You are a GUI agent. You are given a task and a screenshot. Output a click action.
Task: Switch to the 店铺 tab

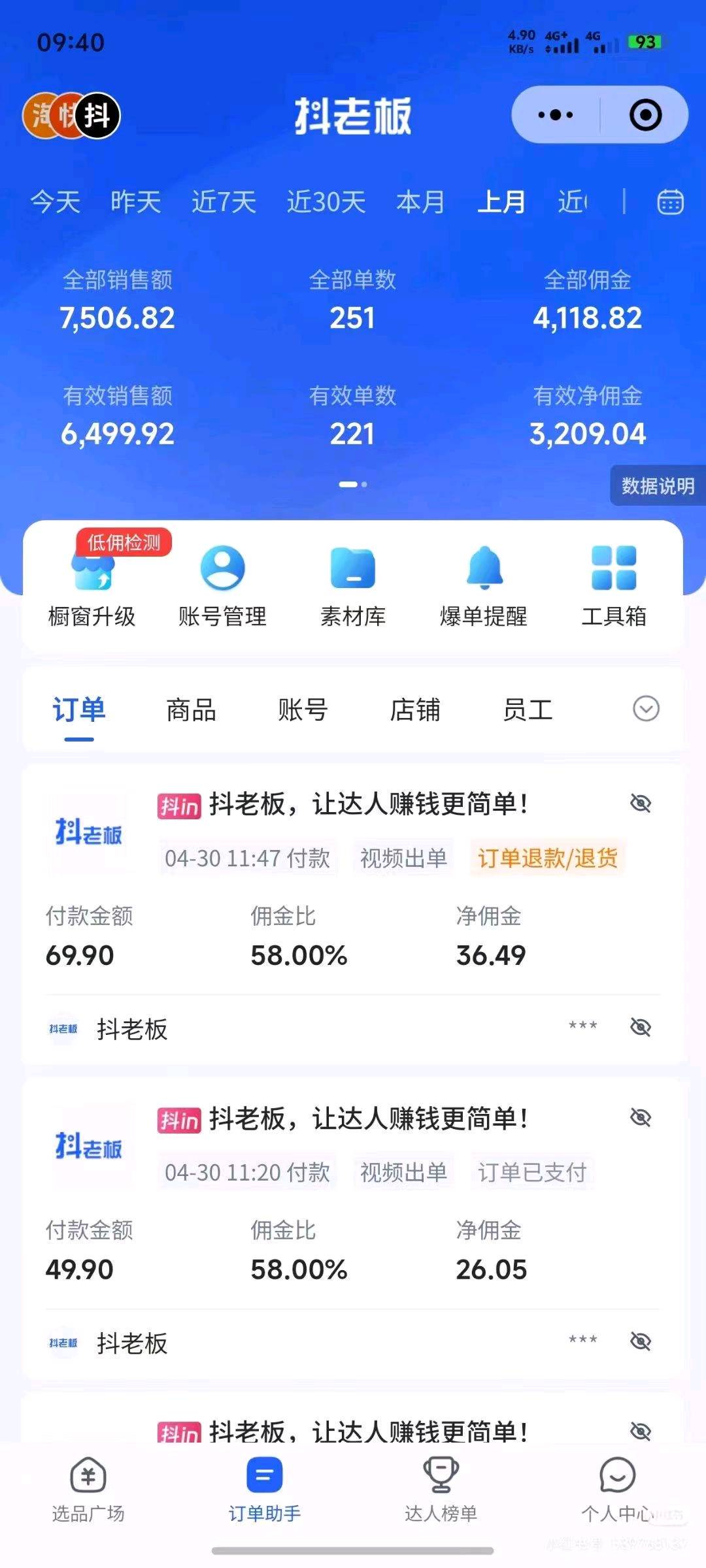tap(415, 710)
